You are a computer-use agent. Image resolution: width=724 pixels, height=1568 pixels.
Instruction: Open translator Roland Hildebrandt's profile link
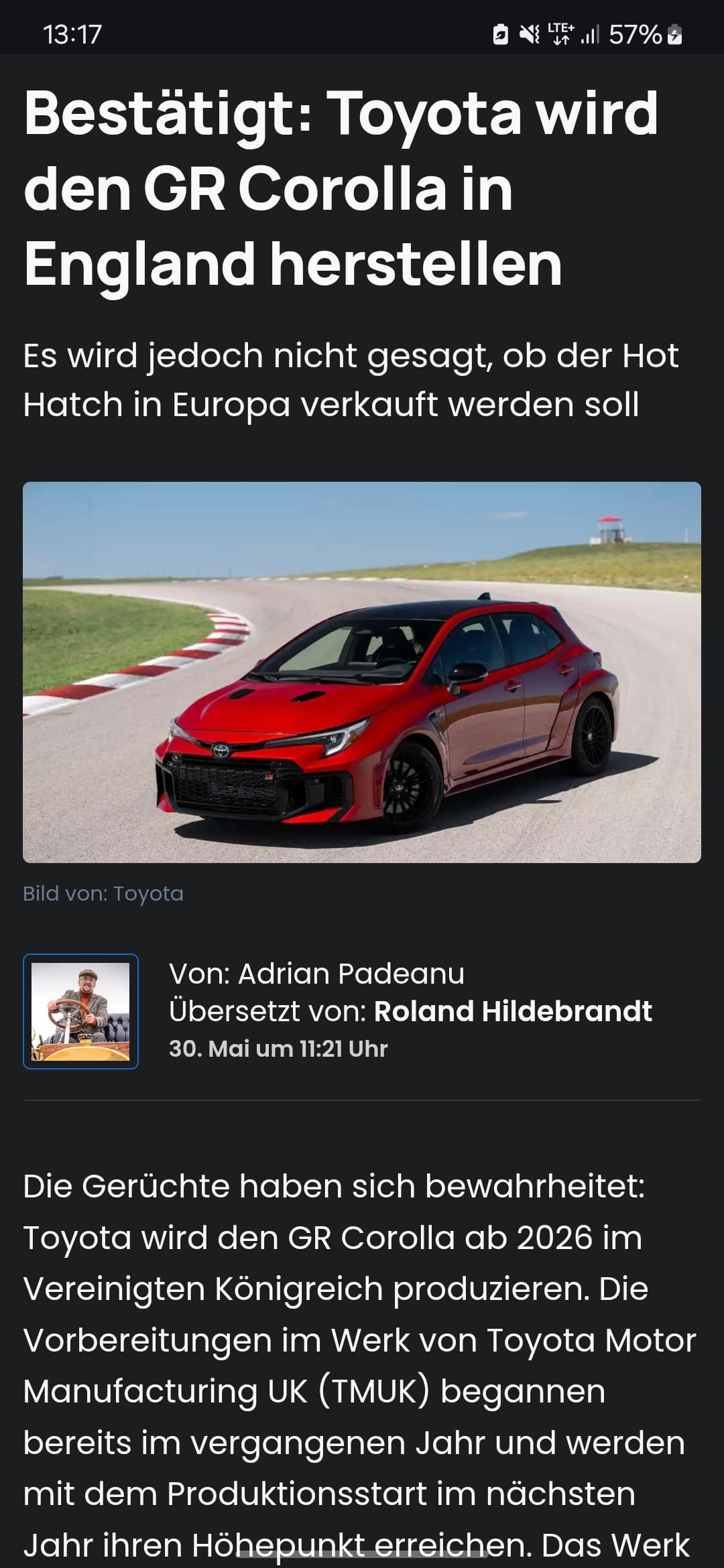[x=512, y=1011]
